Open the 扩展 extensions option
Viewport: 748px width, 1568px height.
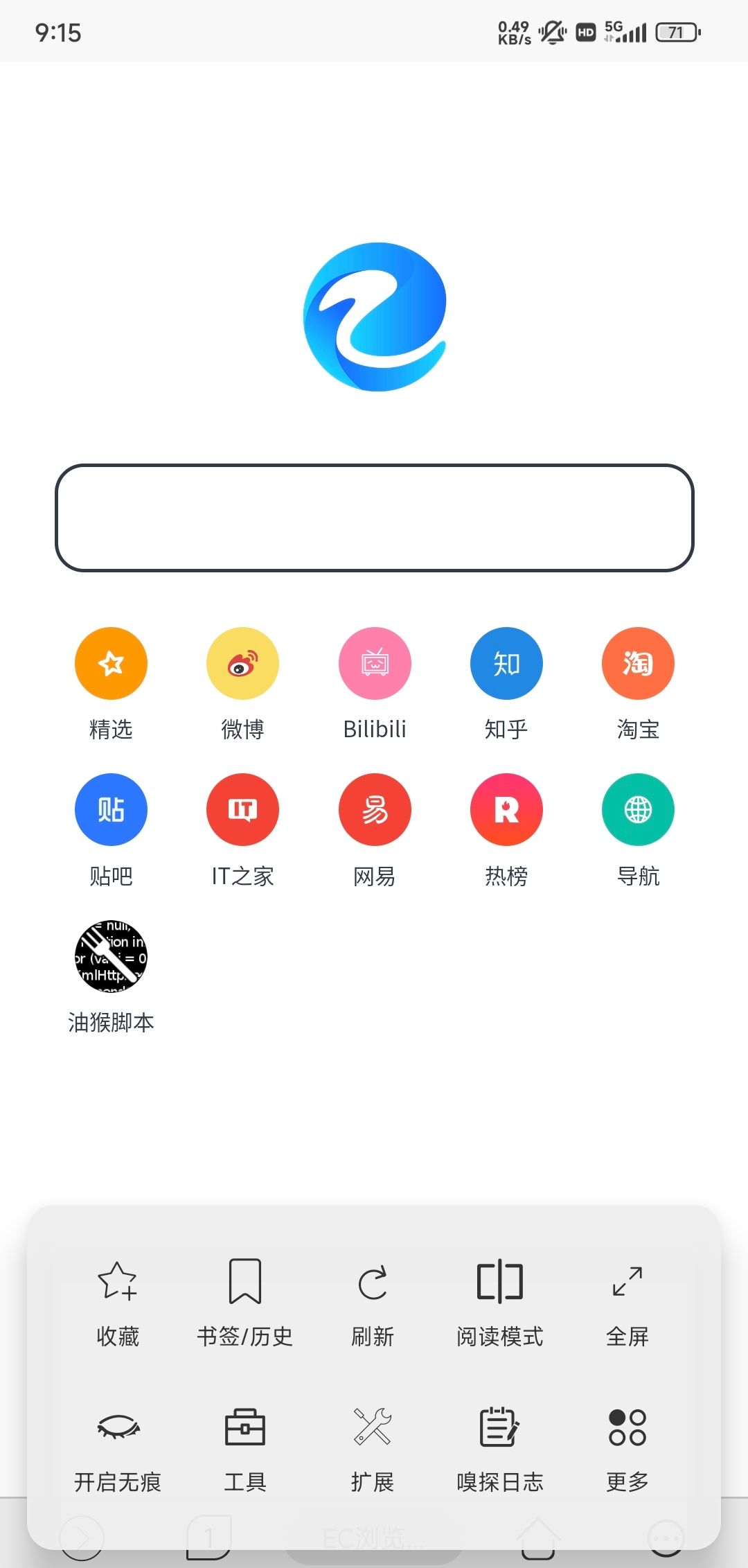point(373,1448)
